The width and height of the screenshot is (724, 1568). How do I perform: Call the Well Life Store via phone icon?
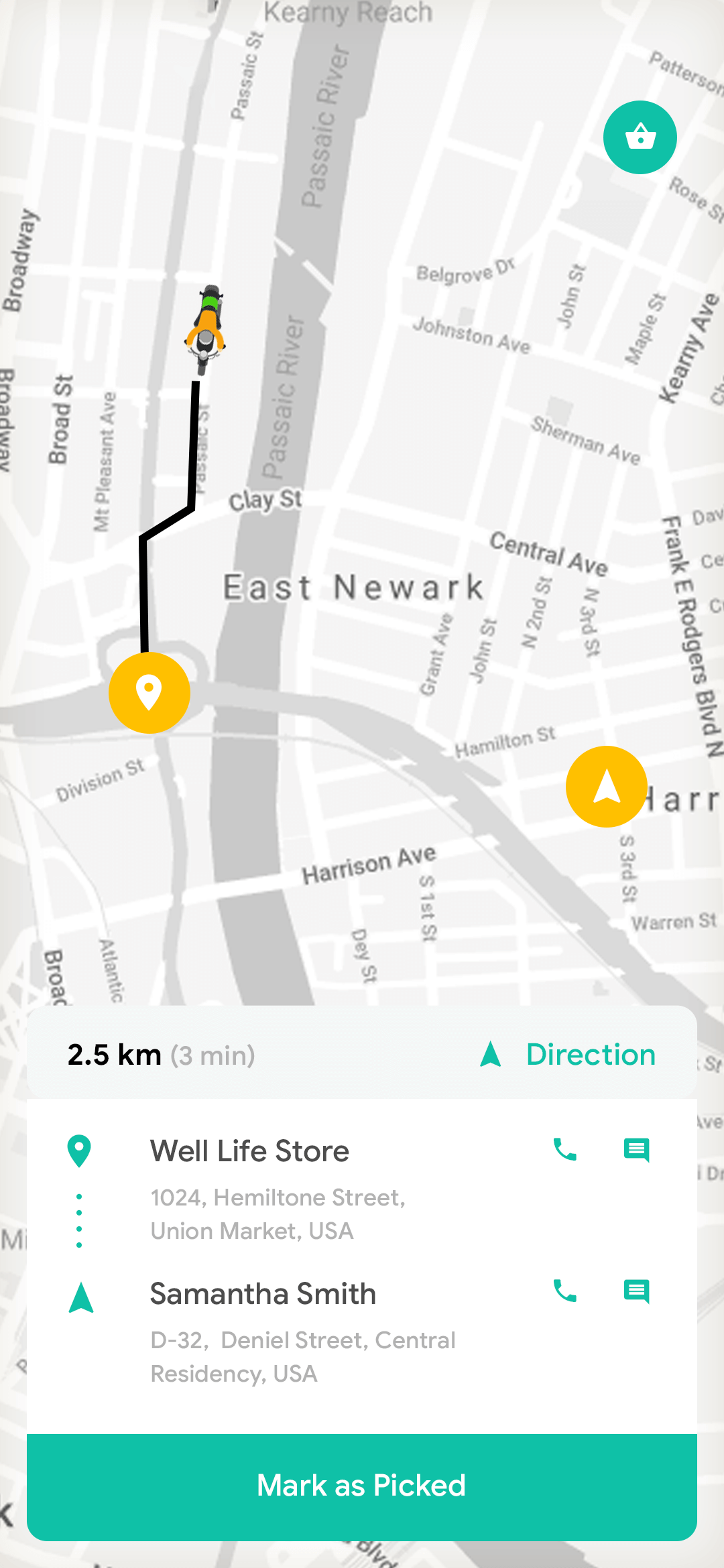point(564,1150)
